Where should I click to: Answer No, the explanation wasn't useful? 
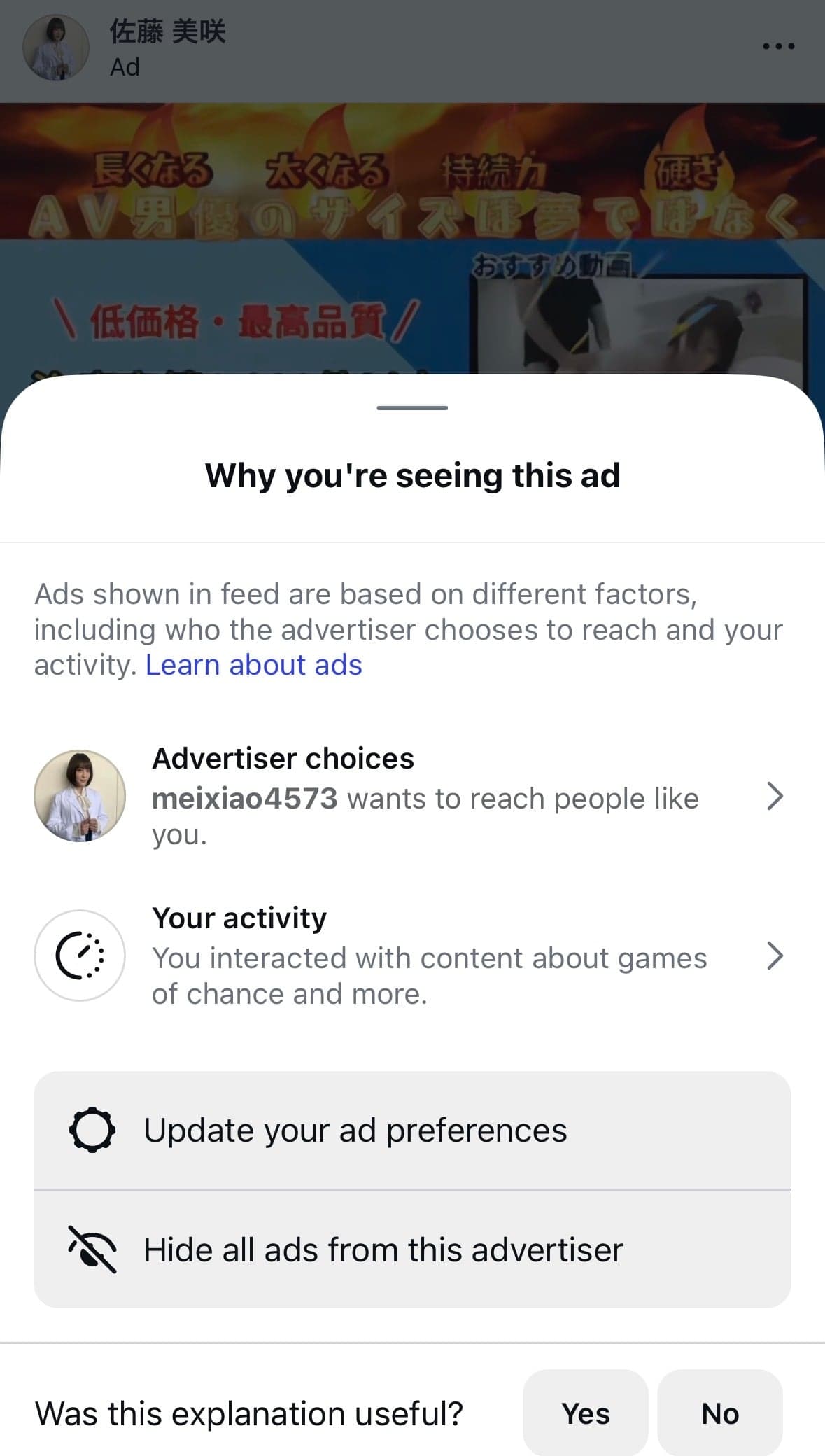point(720,1413)
